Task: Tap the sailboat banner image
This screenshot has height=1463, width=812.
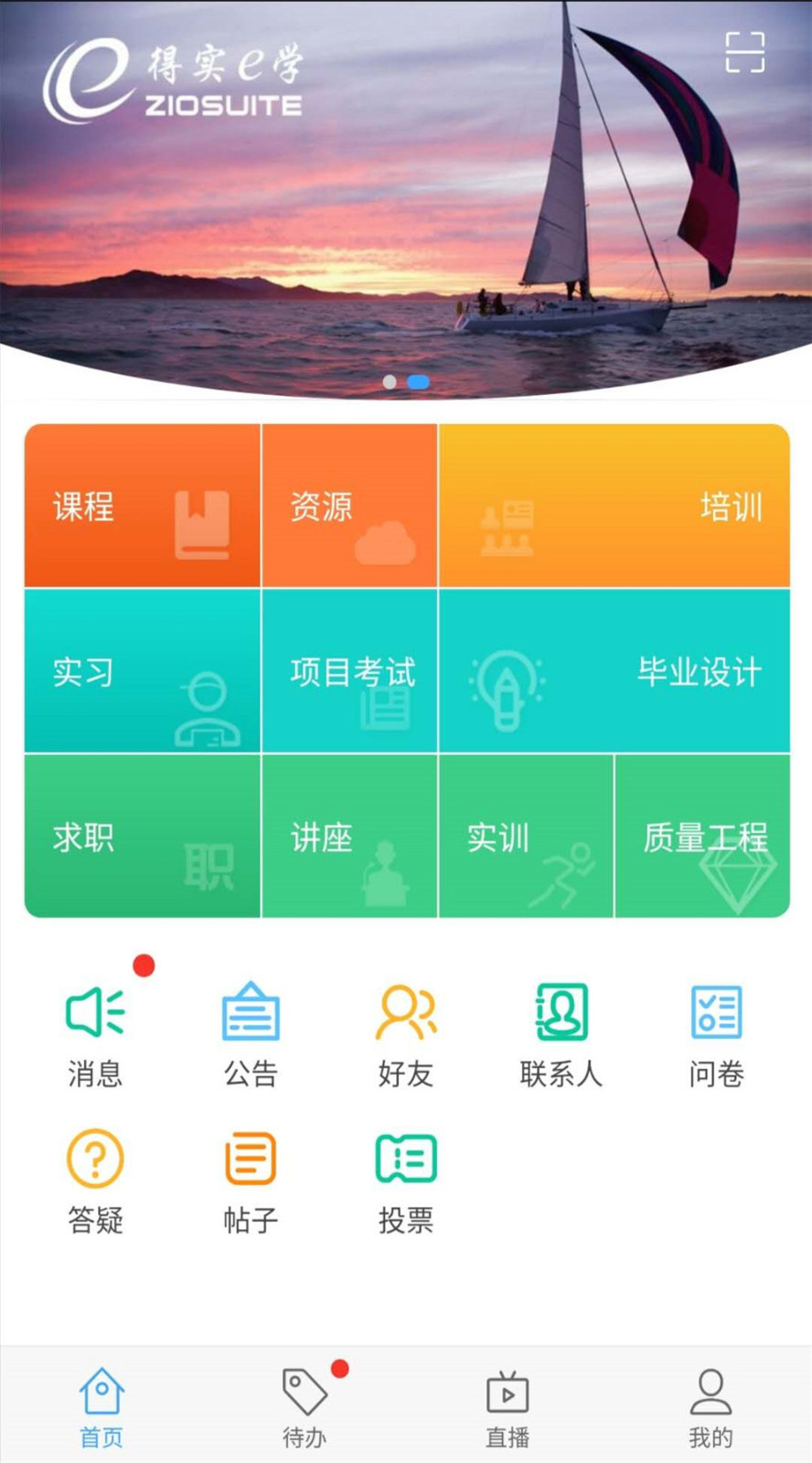Action: (406, 183)
